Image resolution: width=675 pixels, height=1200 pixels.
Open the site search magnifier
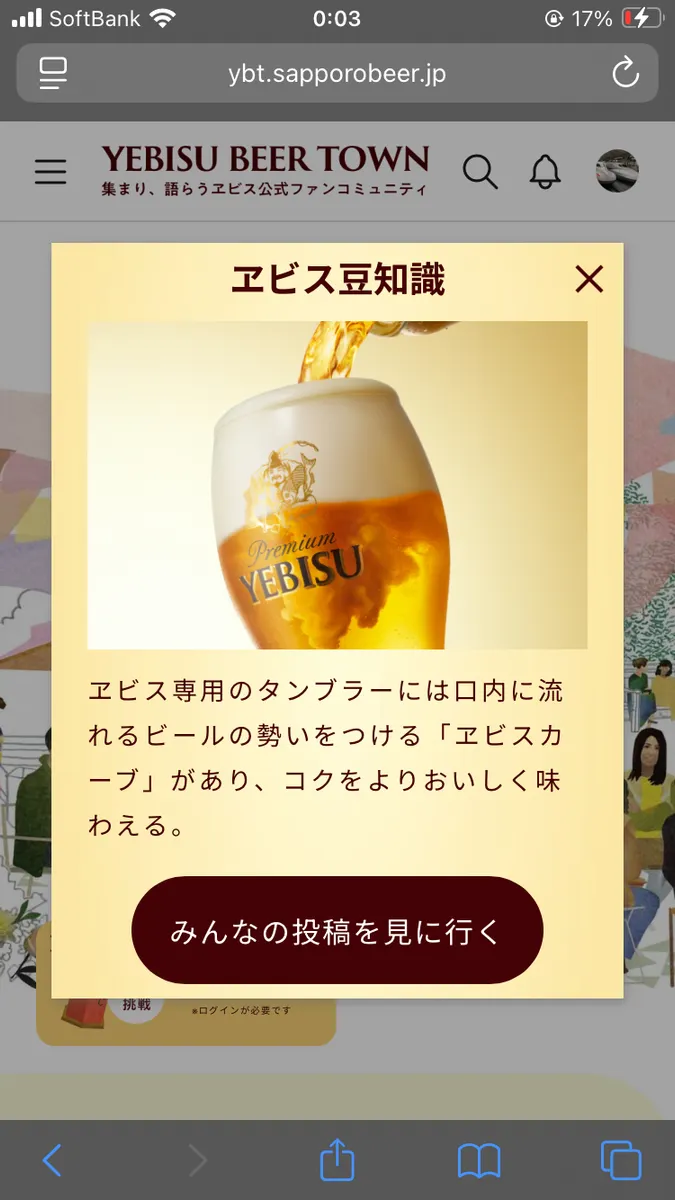480,172
